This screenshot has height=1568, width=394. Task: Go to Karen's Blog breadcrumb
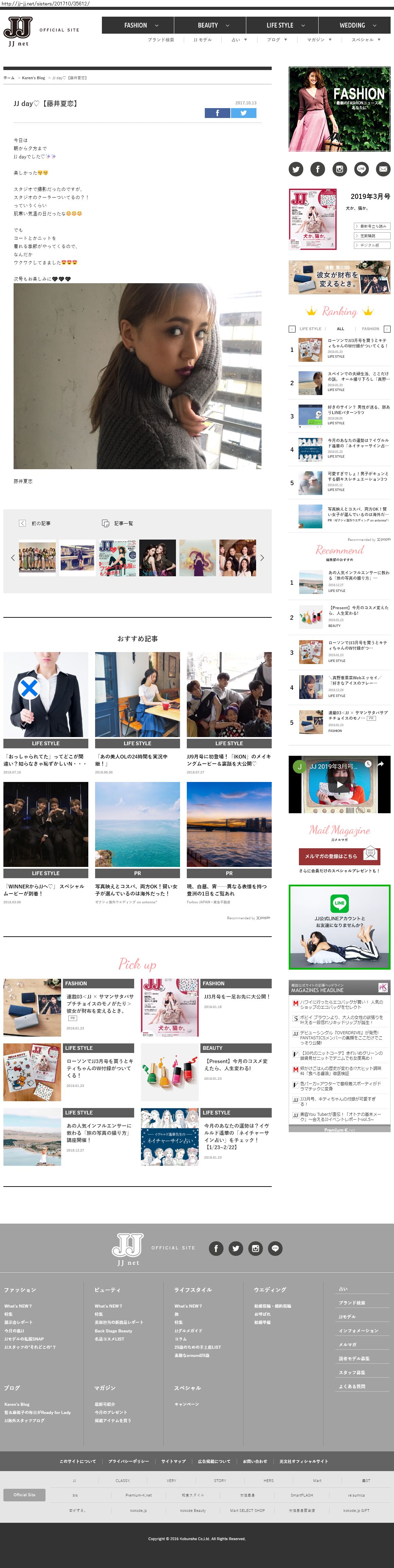coord(33,78)
